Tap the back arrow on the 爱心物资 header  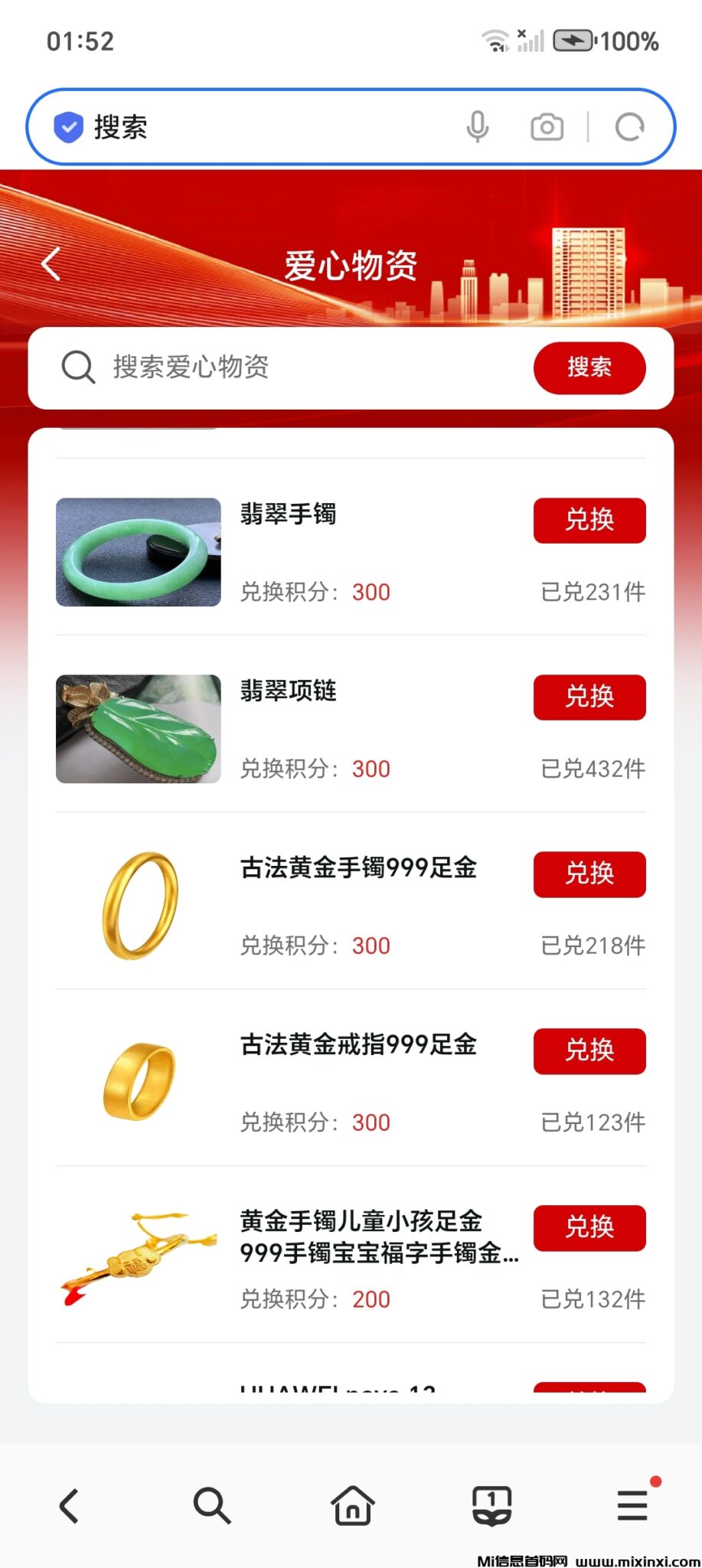click(x=51, y=263)
